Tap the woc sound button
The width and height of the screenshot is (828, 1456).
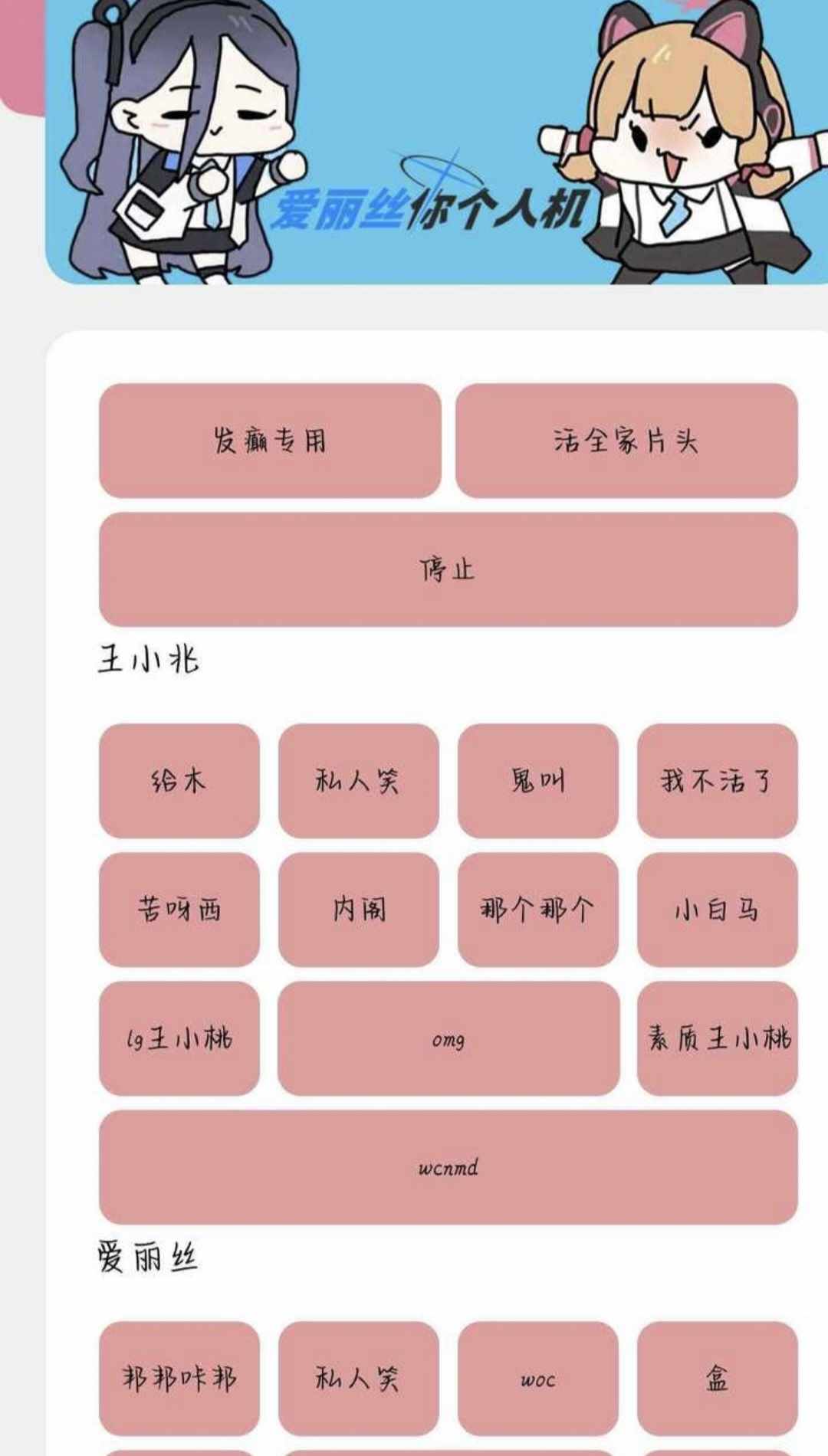click(x=537, y=1378)
